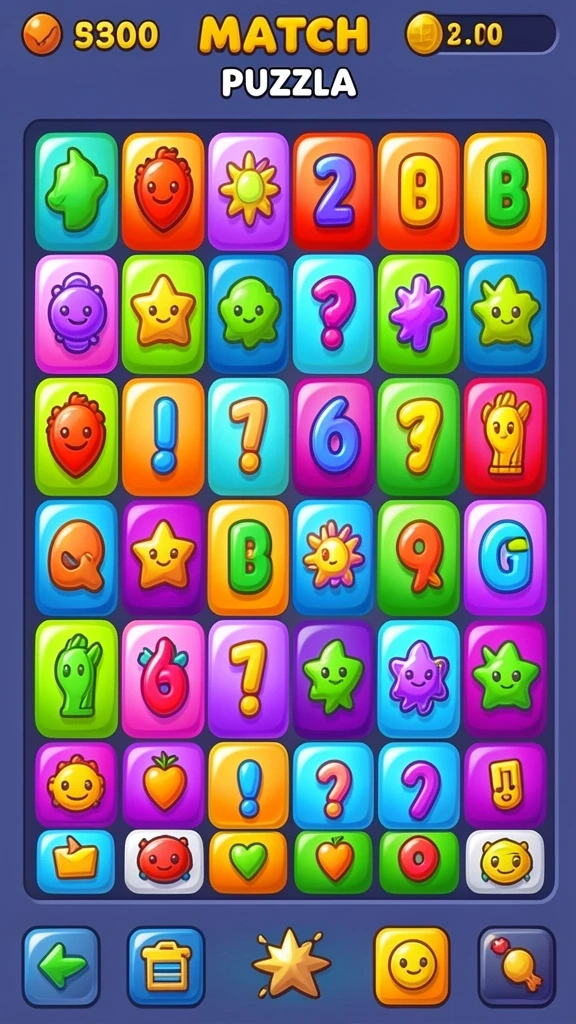Select the red number 6 tile
Screen dimensions: 576x1024
pos(163,679)
